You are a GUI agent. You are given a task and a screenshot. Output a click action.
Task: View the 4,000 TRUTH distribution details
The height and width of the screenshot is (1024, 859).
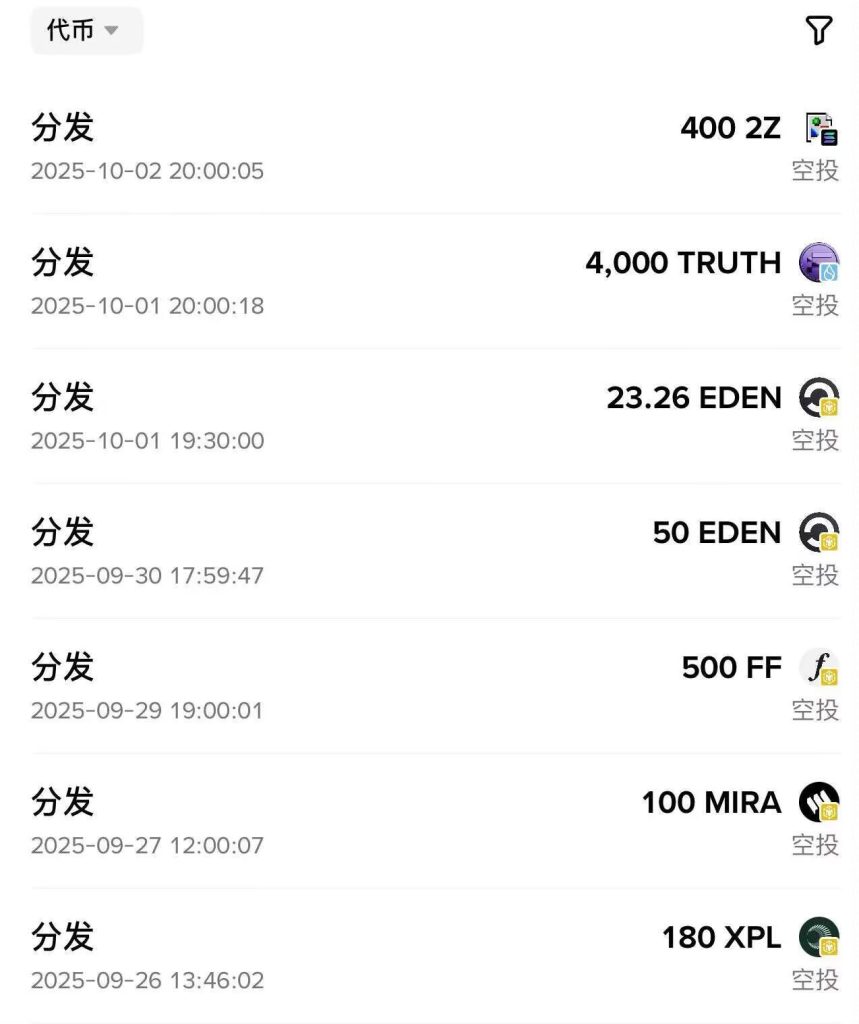point(430,282)
